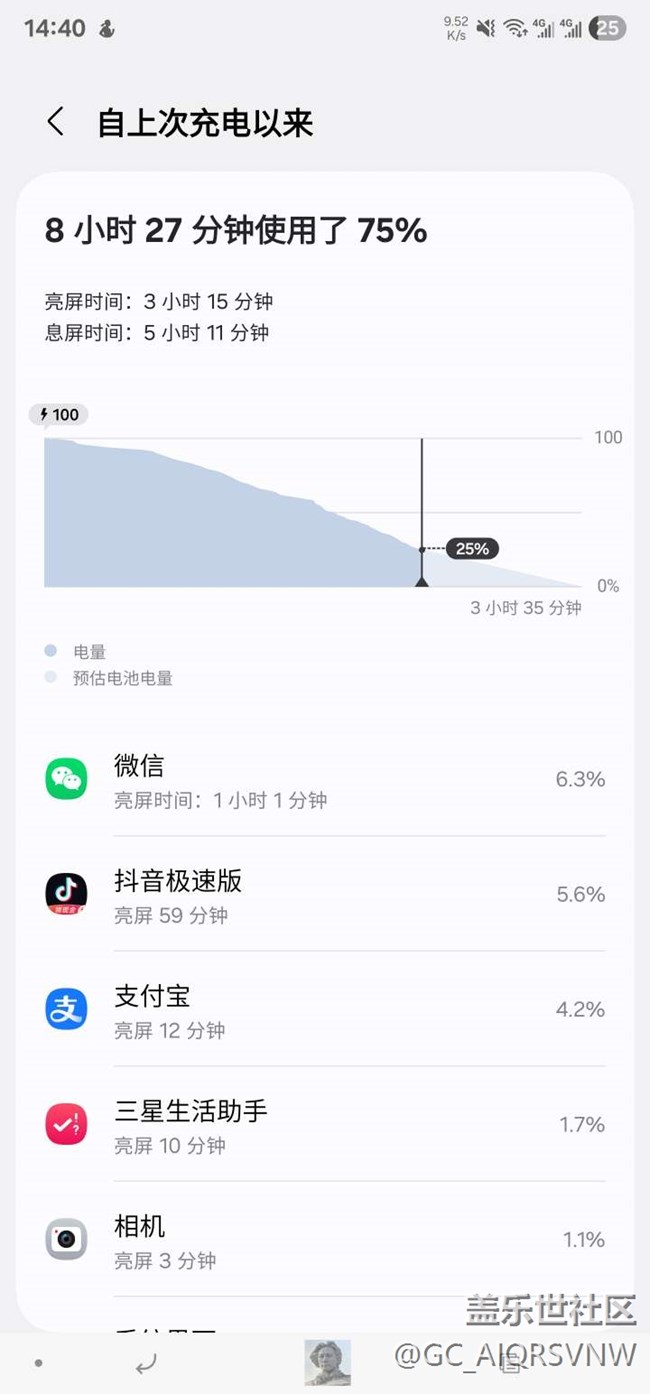The image size is (650, 1394).
Task: Select the 支付宝 usage row
Action: click(x=325, y=1010)
